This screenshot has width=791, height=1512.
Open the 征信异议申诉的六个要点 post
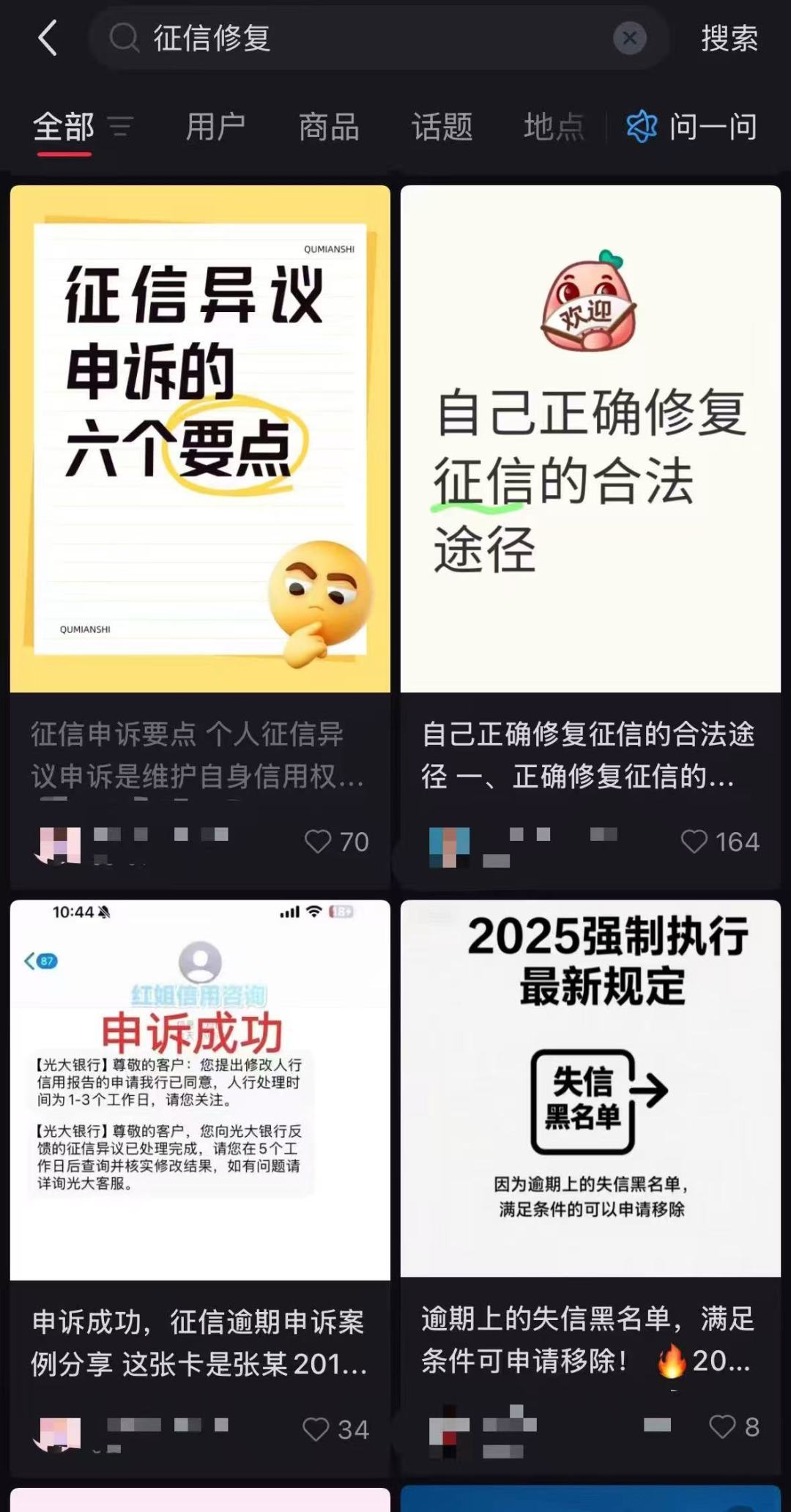pos(200,438)
